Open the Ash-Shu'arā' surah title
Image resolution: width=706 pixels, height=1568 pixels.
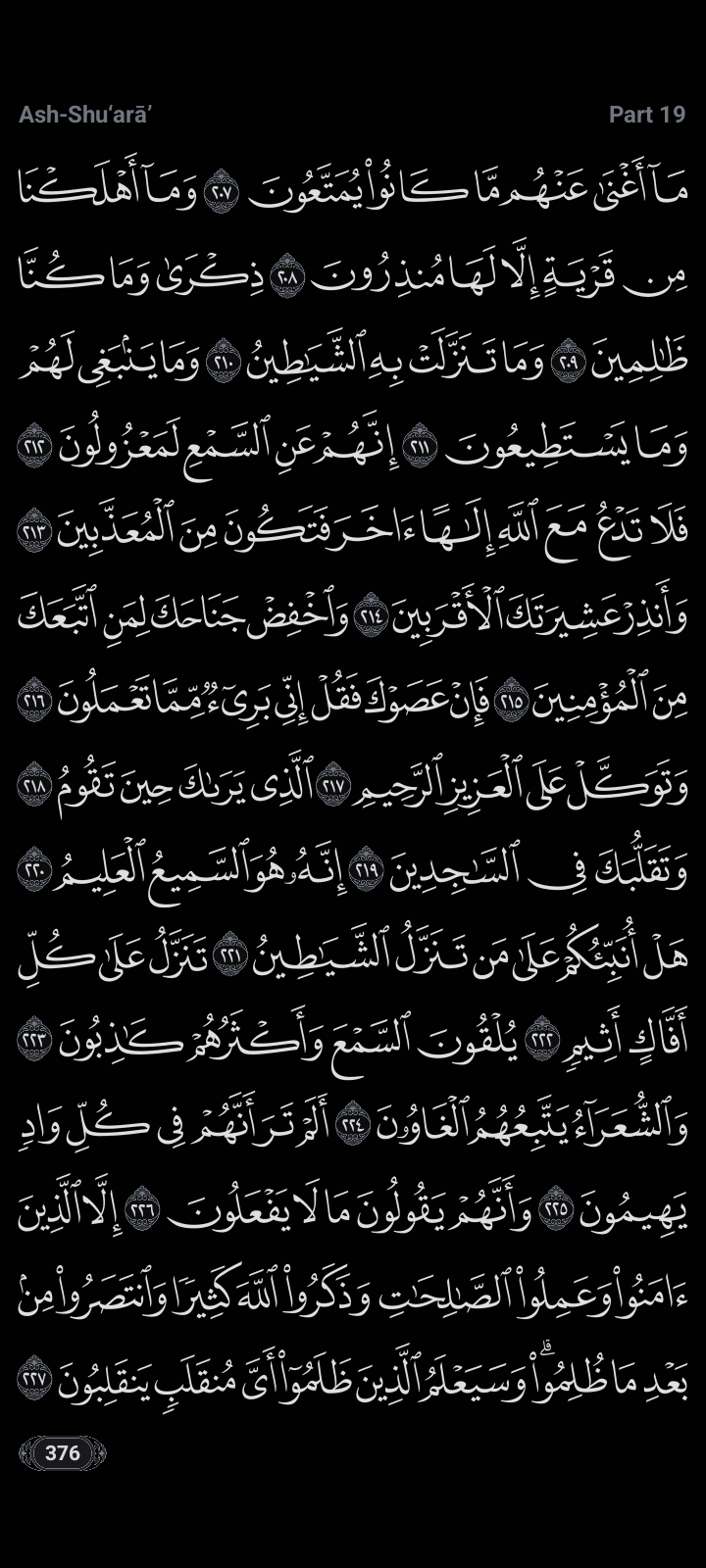pyautogui.click(x=86, y=115)
